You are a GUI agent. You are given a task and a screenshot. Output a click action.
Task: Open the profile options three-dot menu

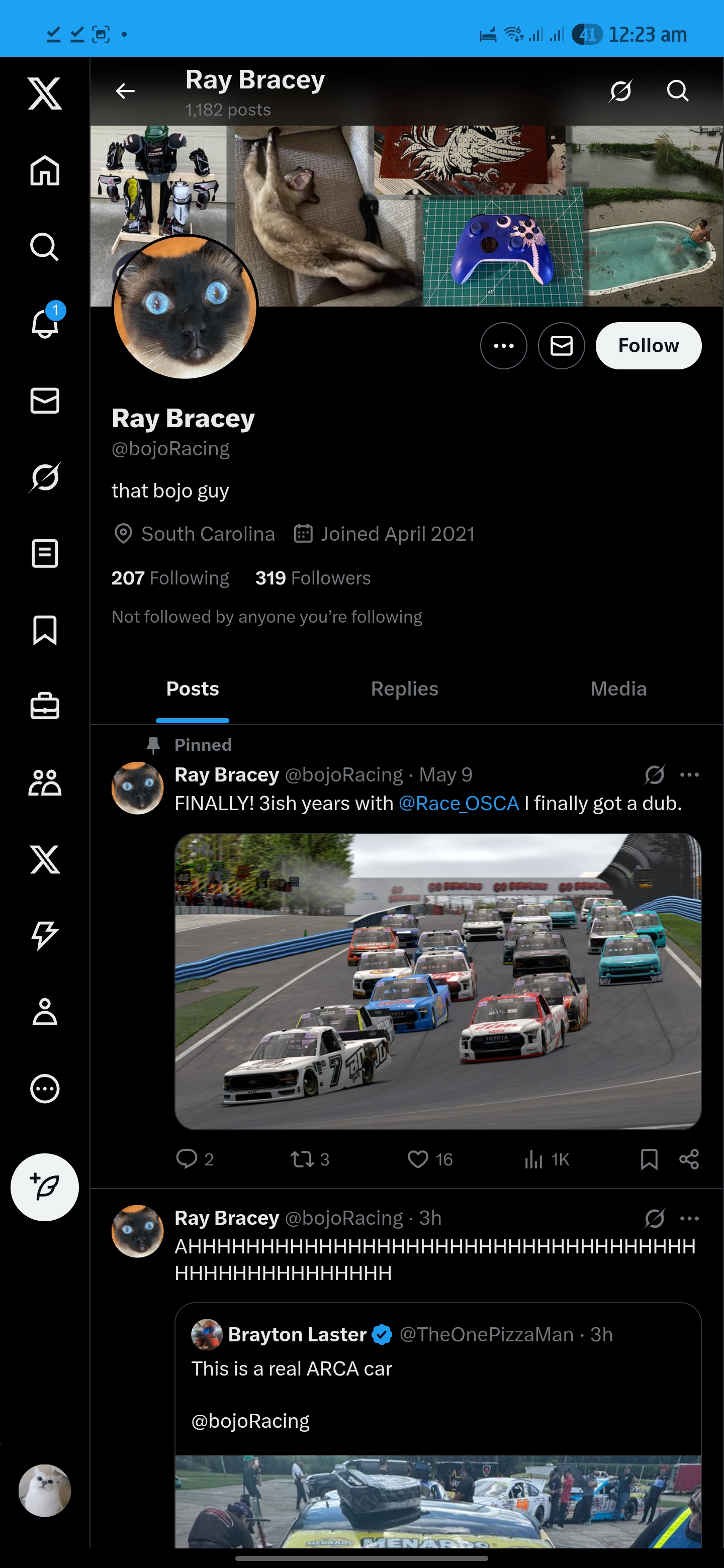click(x=504, y=346)
